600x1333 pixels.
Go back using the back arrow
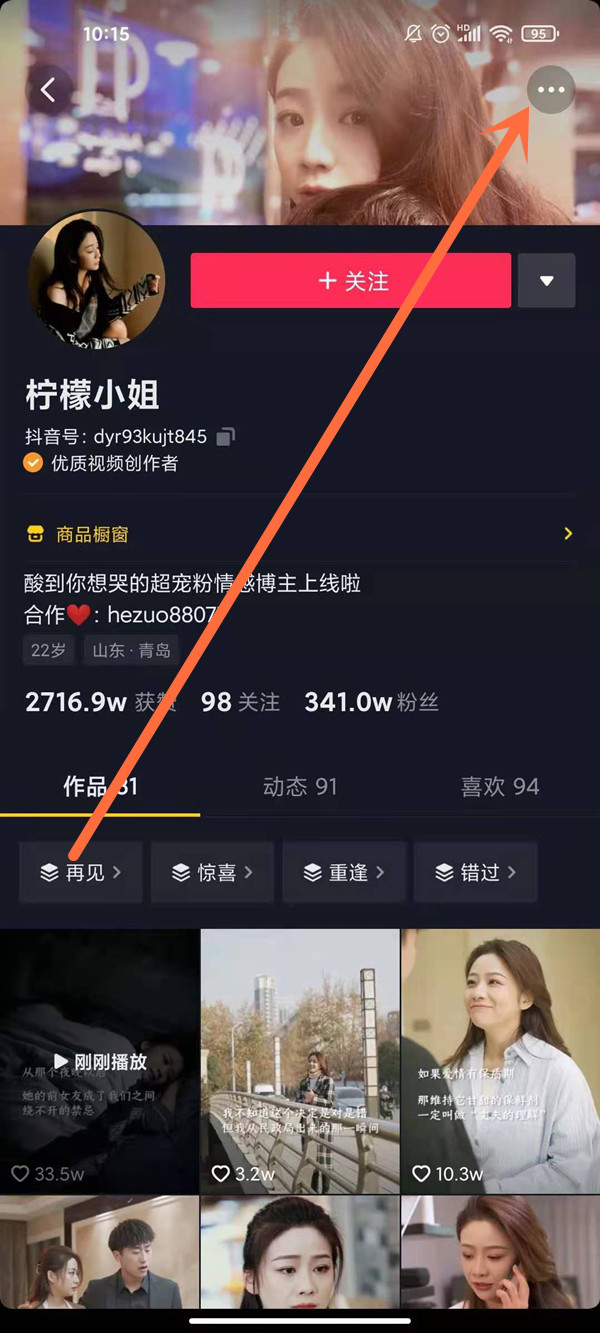(48, 90)
